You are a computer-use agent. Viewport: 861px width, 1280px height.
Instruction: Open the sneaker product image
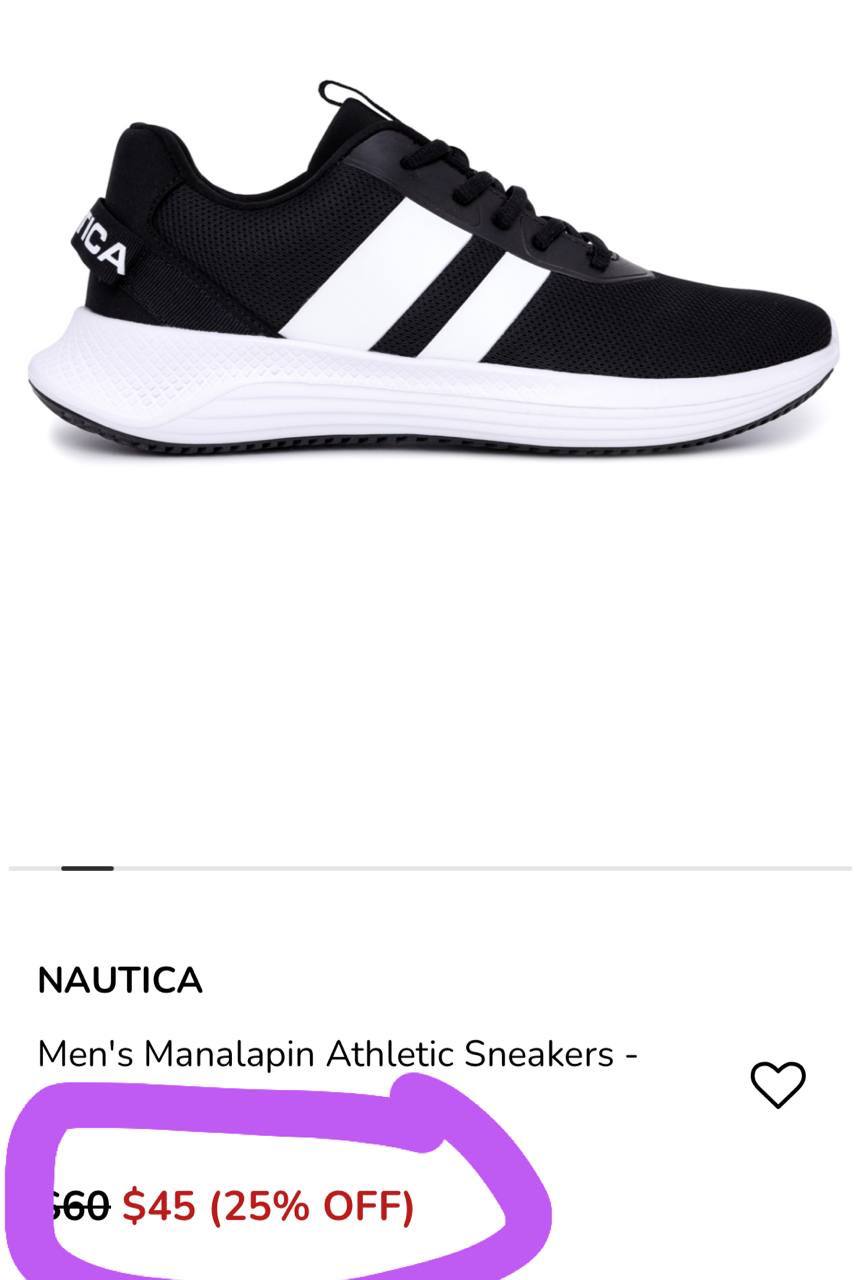point(432,270)
